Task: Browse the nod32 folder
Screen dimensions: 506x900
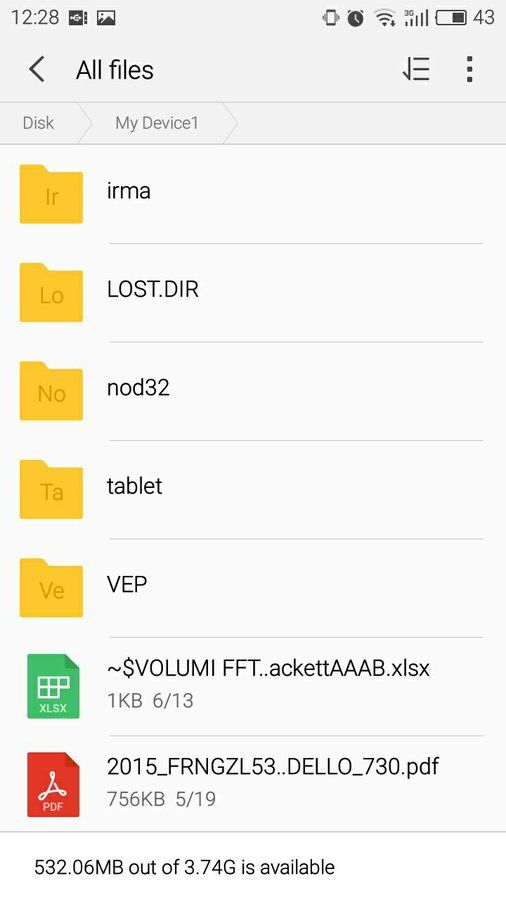Action: (253, 391)
